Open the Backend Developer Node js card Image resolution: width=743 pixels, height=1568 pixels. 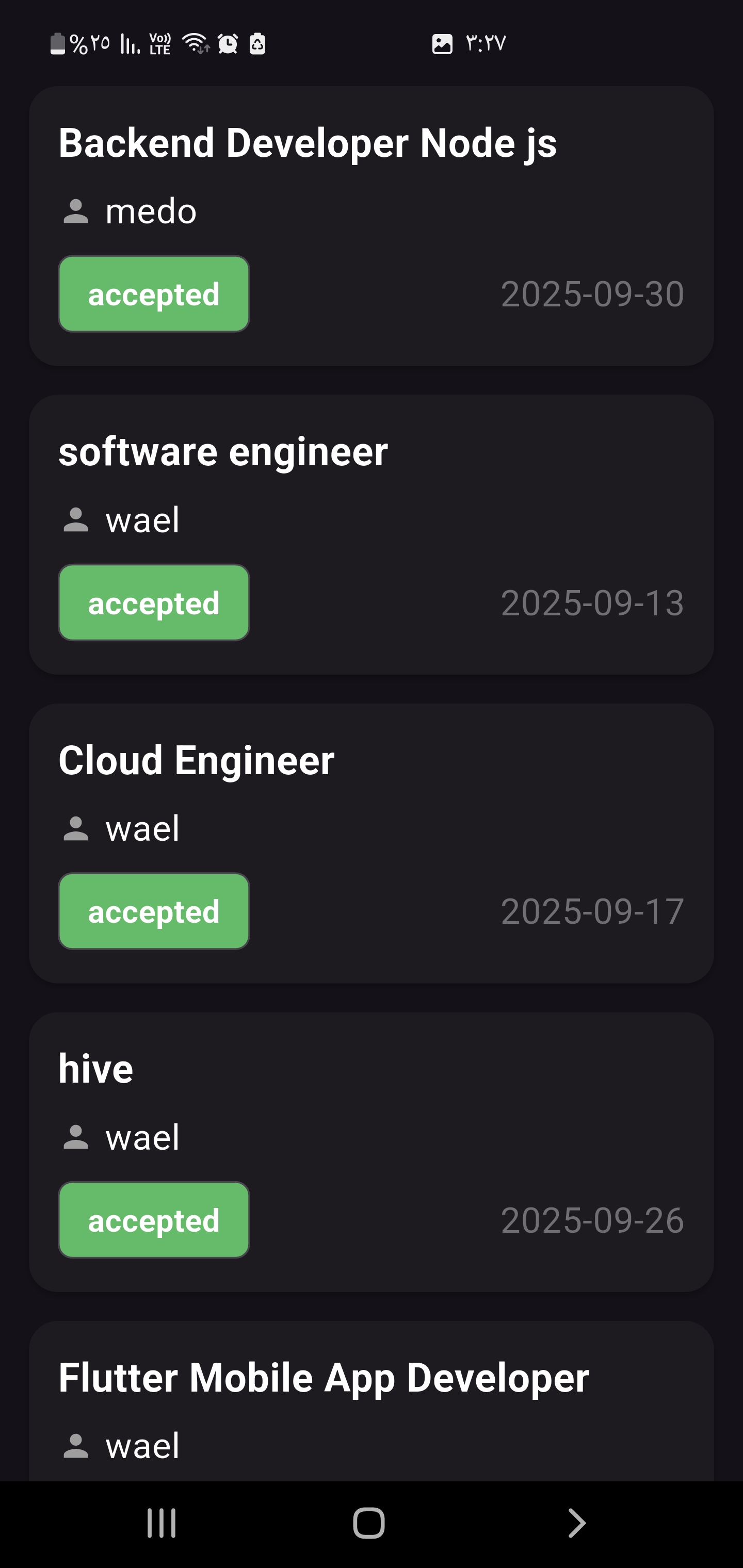tap(372, 225)
